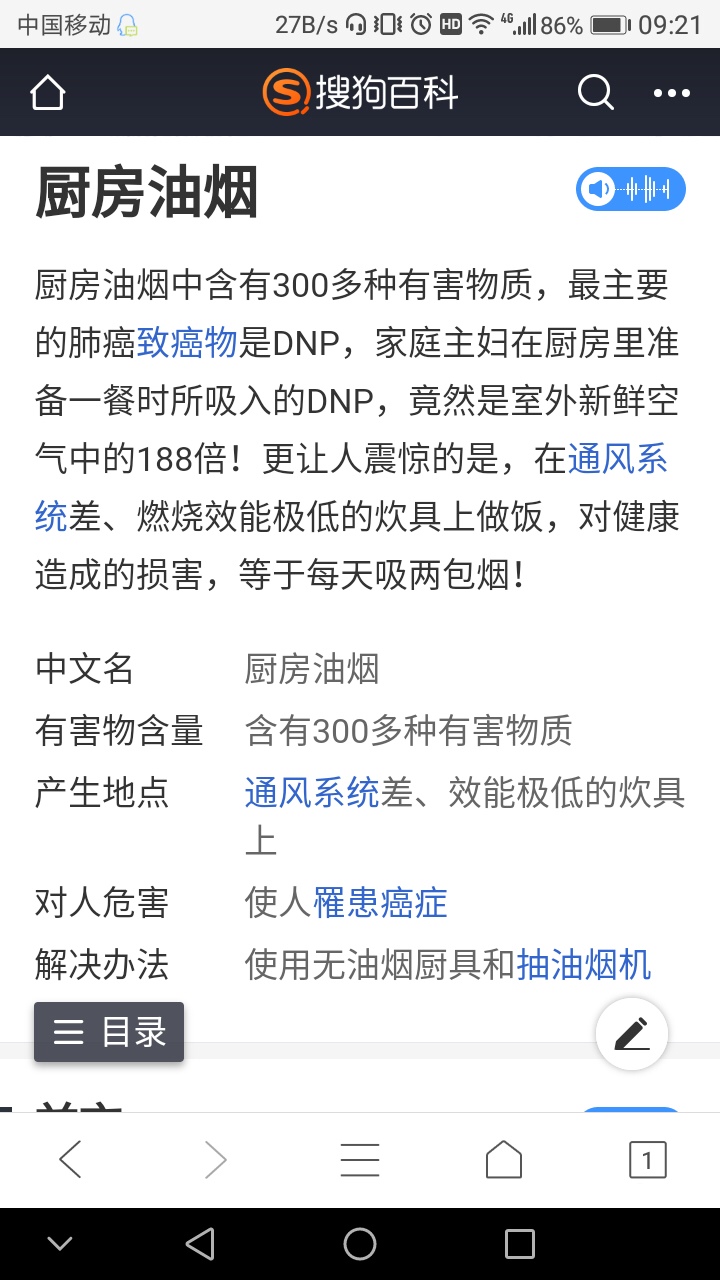Screen dimensions: 720x1280
Task: Open the 通风系统 link beside 产生地点
Action: coord(312,793)
